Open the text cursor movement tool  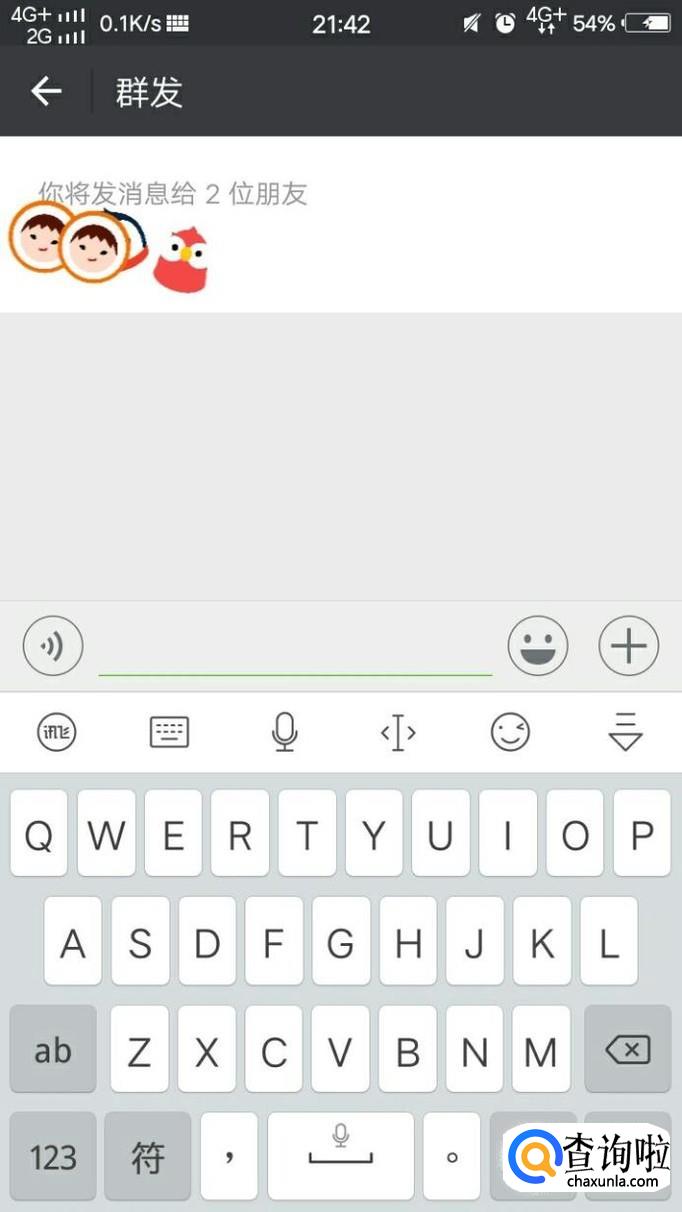click(398, 733)
